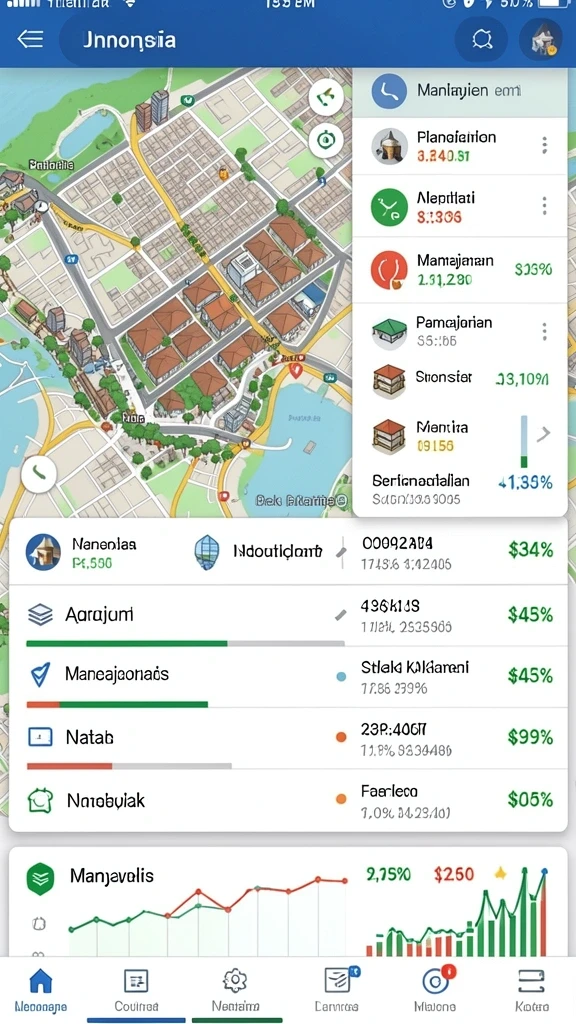Tap the phone button on the map
576x1024 pixels.
(x=39, y=473)
